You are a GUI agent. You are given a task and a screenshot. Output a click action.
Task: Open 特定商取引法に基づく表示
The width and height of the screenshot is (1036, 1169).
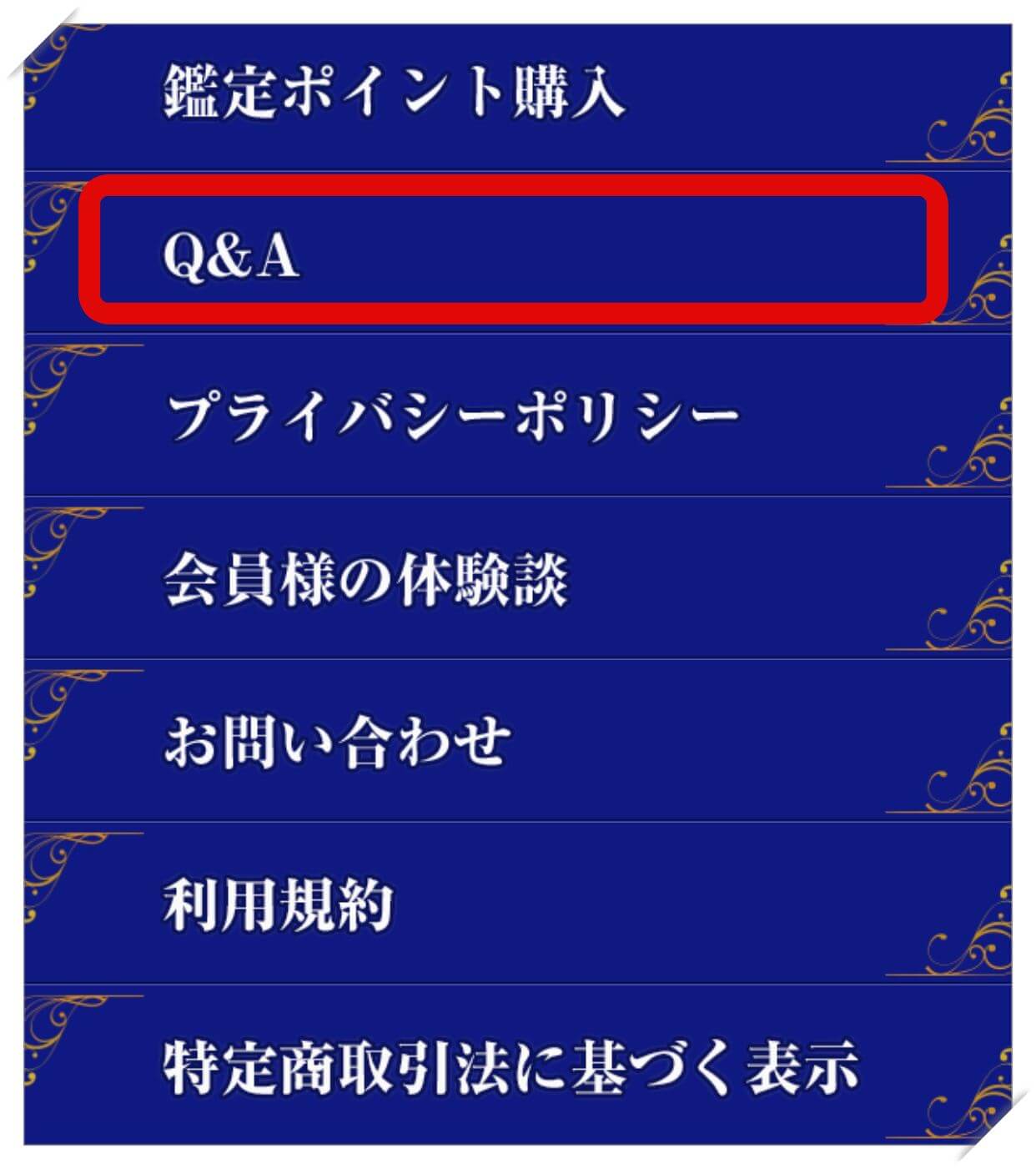point(510,1066)
